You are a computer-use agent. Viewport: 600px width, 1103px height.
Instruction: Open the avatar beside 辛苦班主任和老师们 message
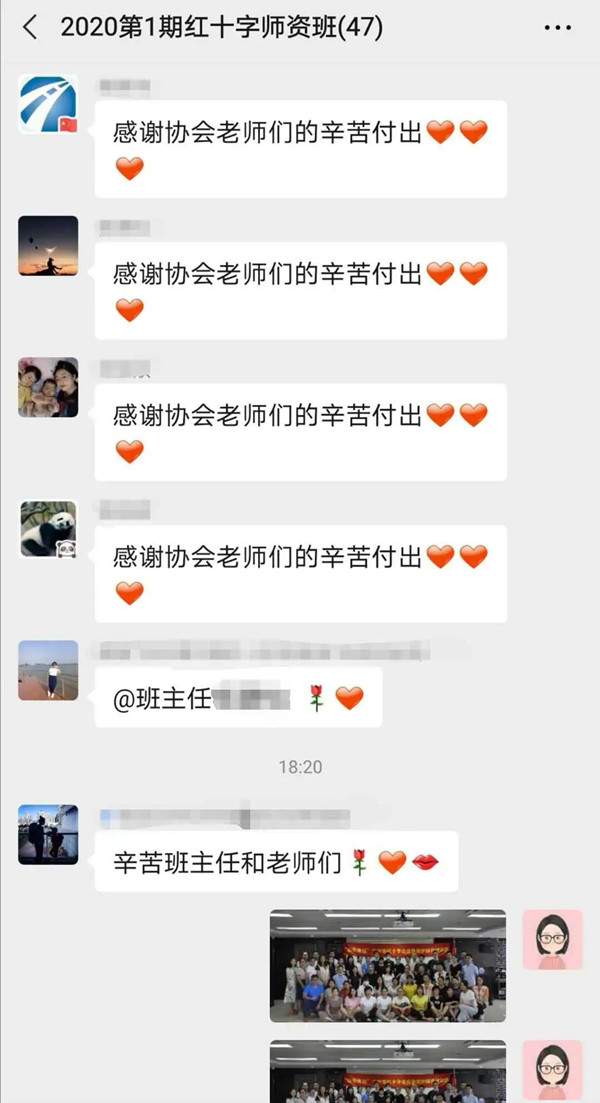[48, 834]
